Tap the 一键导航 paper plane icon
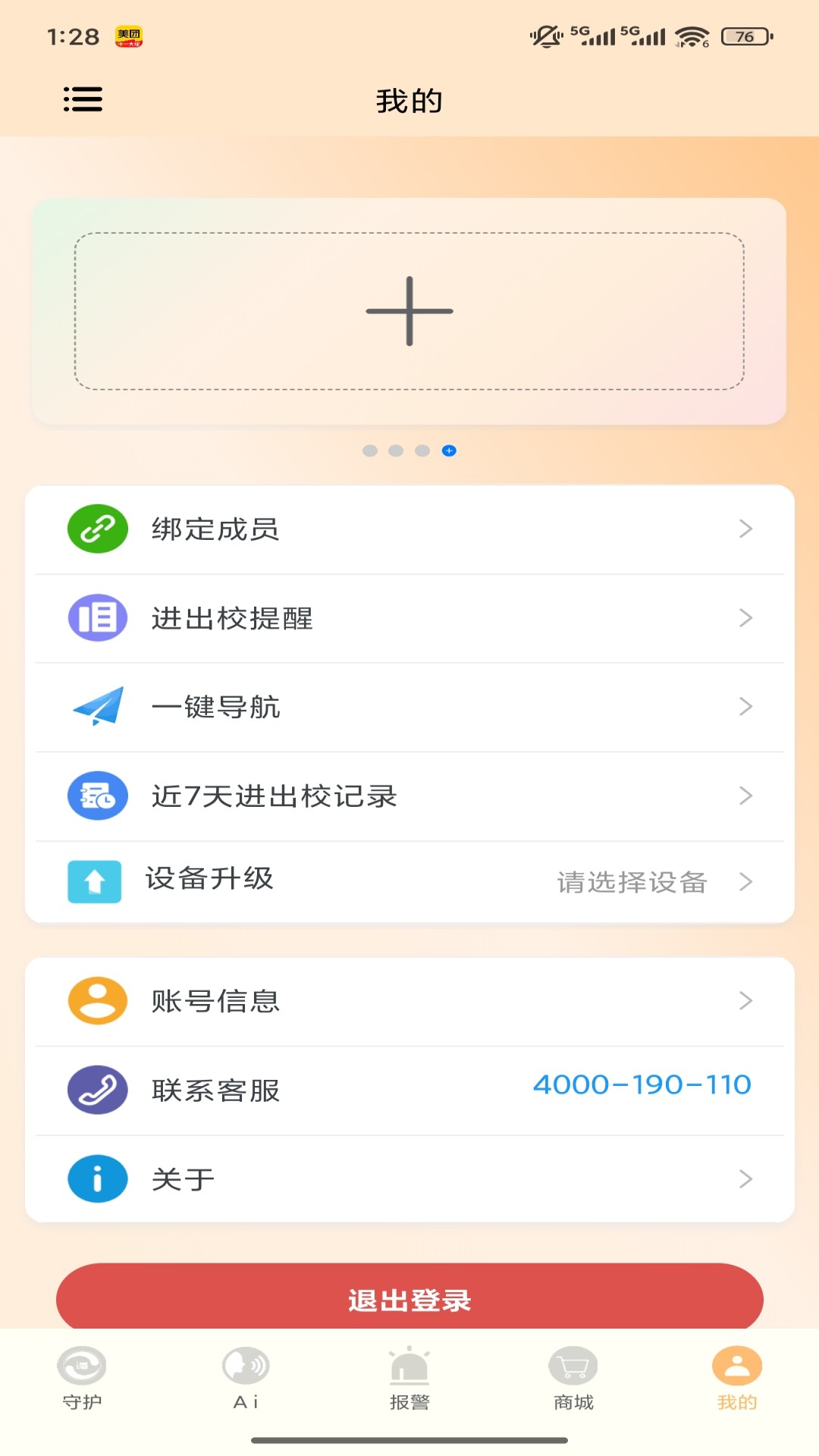 pos(96,708)
